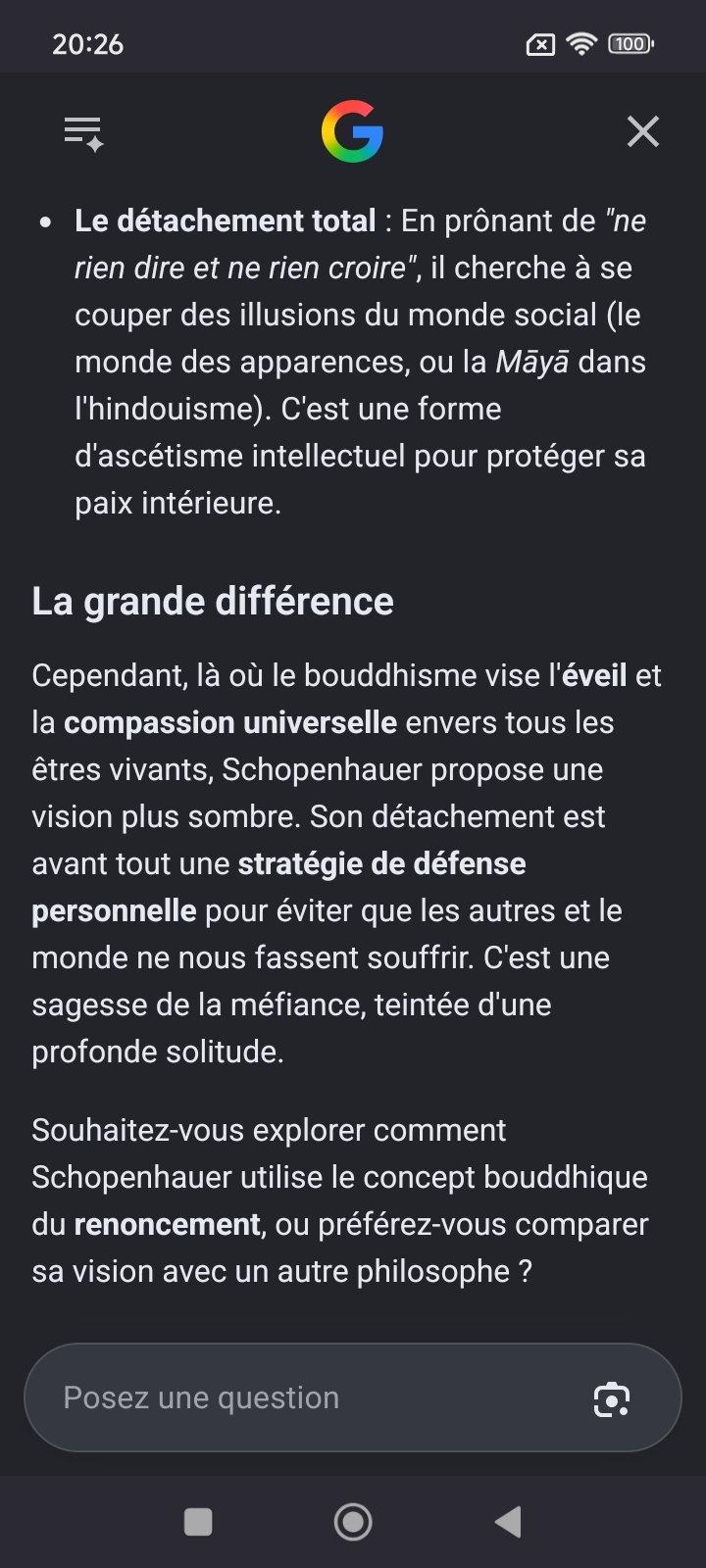The image size is (706, 1568).
Task: Close the AI answer panel
Action: pyautogui.click(x=643, y=131)
